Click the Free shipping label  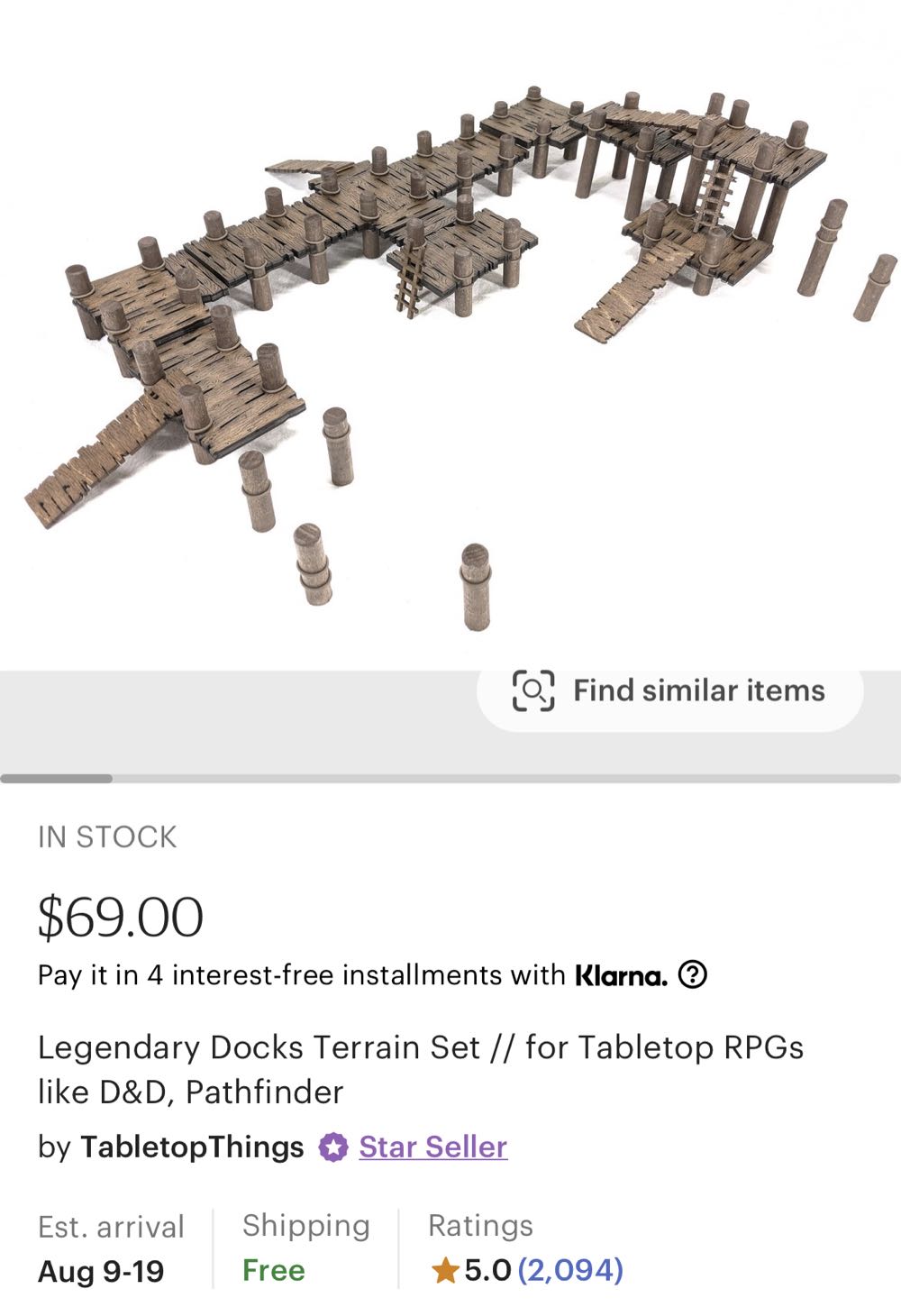coord(273,1273)
